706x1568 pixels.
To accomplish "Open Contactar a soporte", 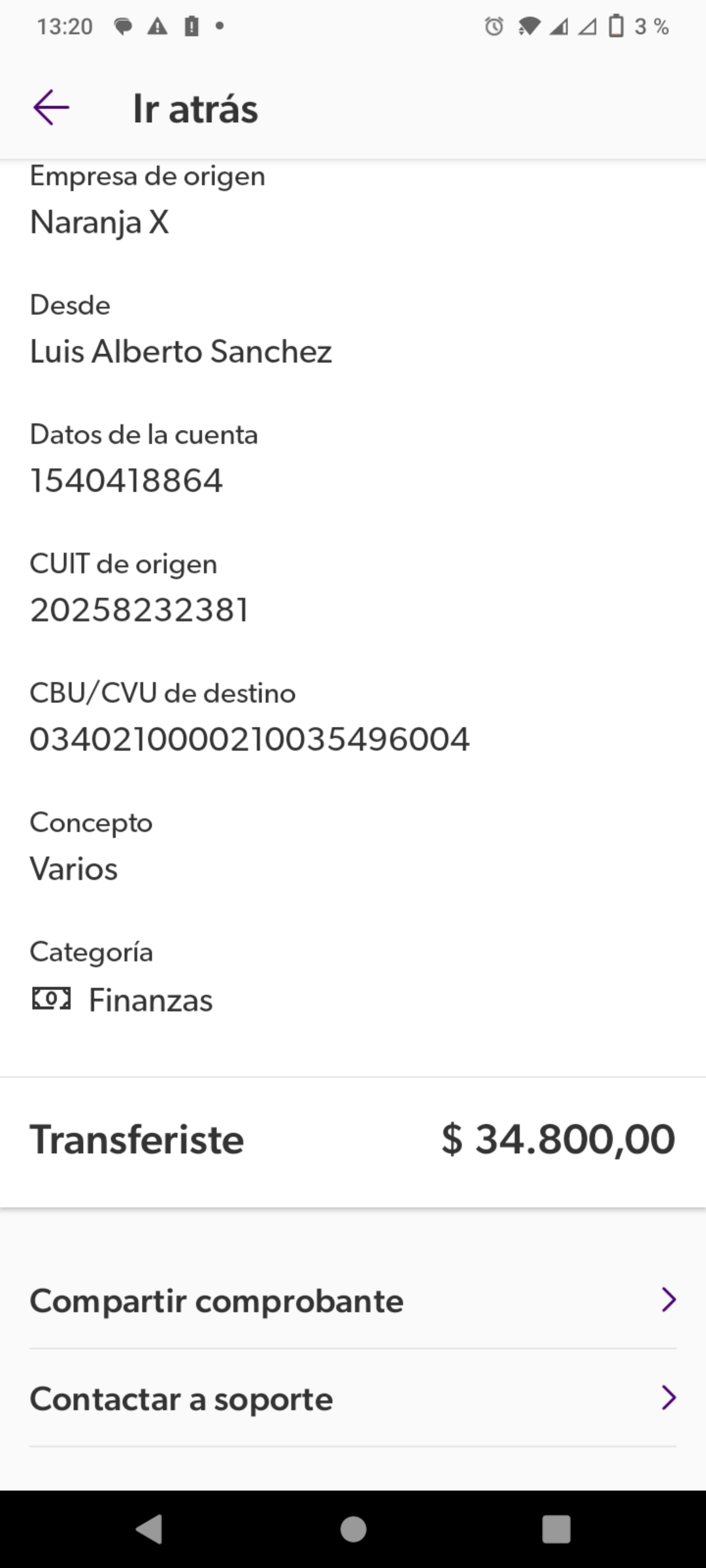I will click(x=352, y=1399).
